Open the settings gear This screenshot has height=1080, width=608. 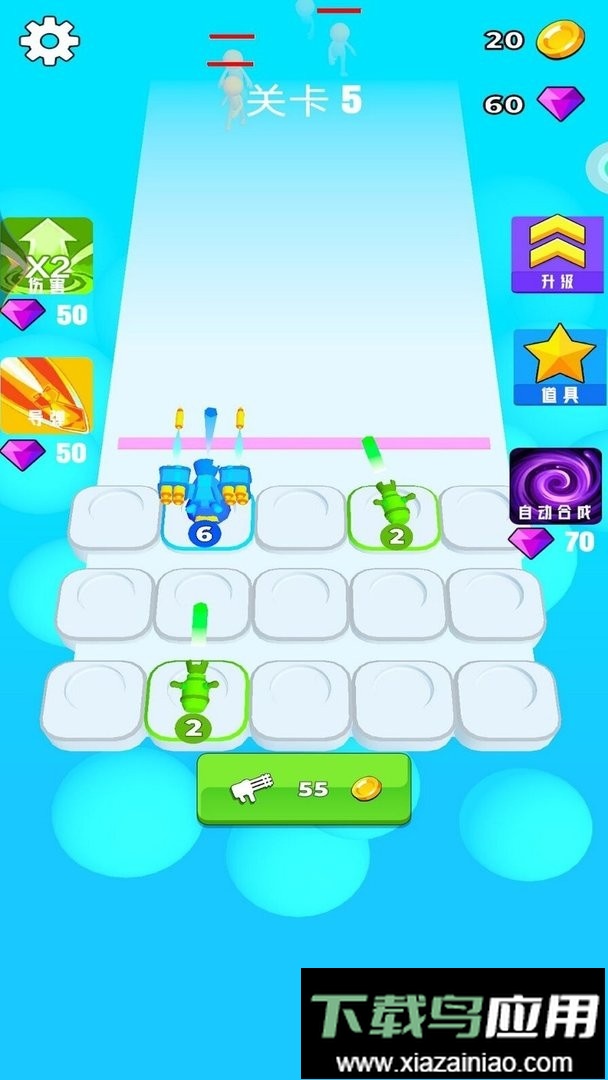(x=49, y=41)
